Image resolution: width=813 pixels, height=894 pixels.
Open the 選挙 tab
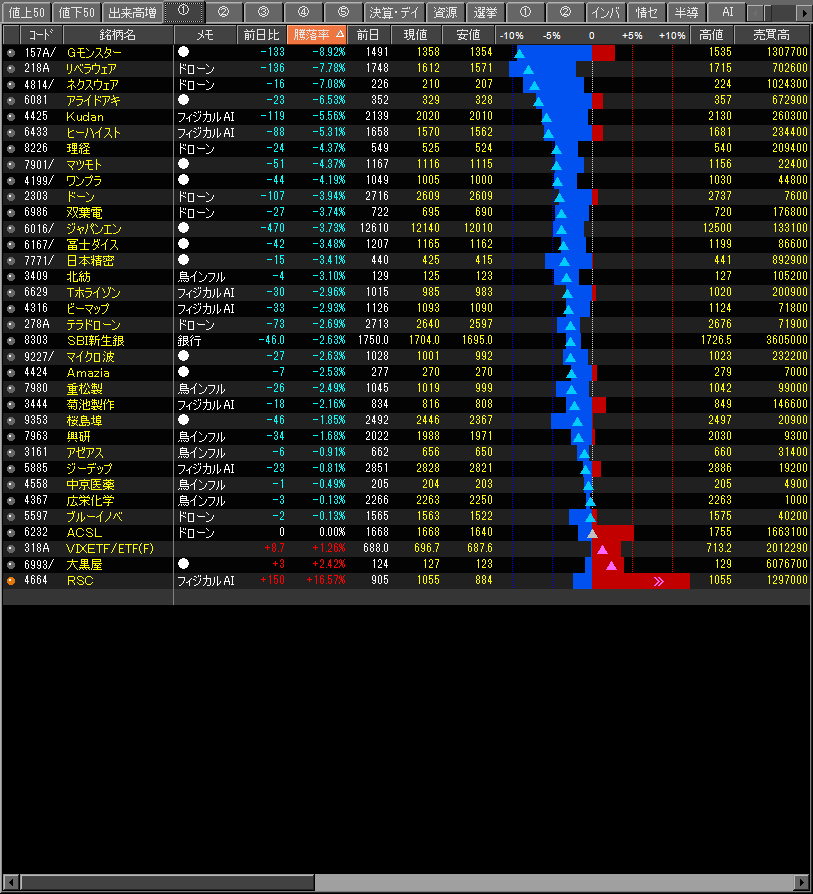[486, 13]
